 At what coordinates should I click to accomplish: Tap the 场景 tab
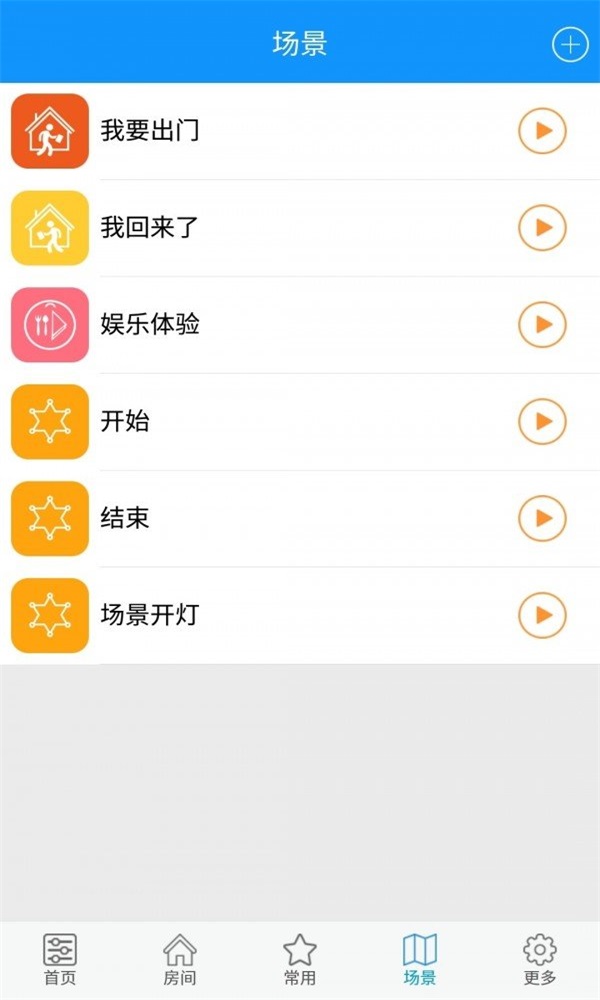point(420,960)
